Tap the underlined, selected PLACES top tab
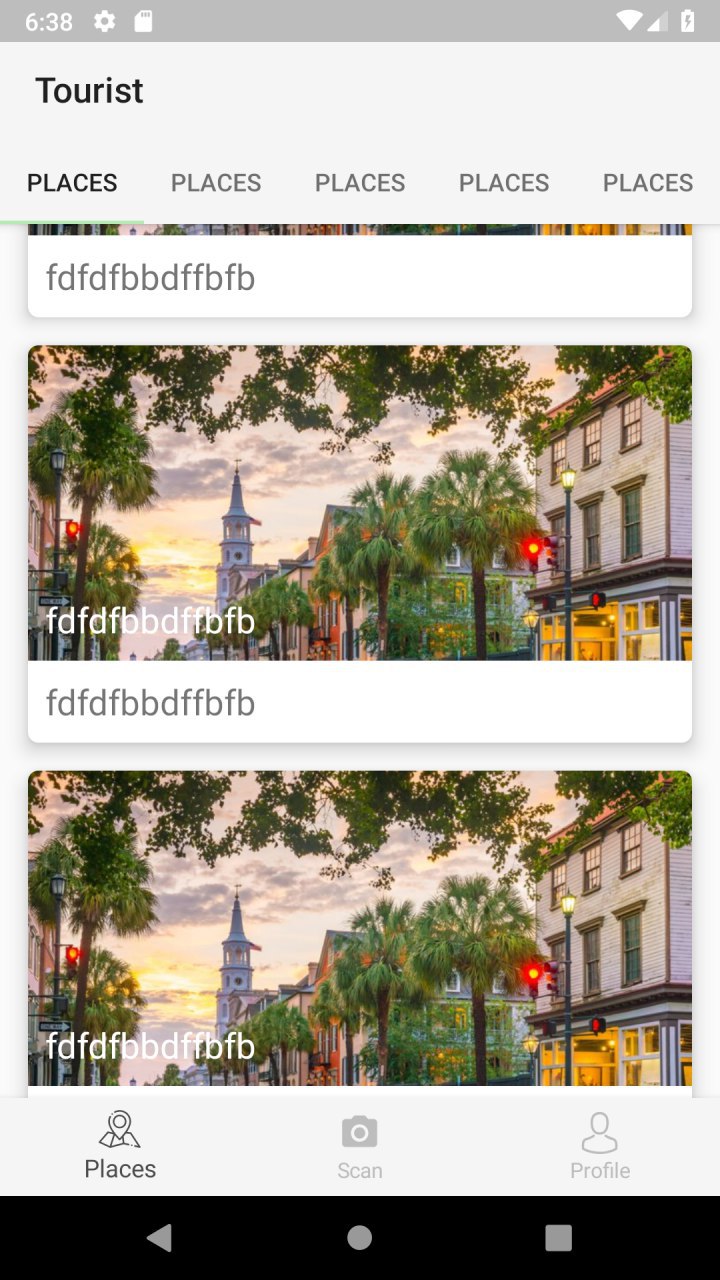Image resolution: width=720 pixels, height=1280 pixels. [x=72, y=183]
